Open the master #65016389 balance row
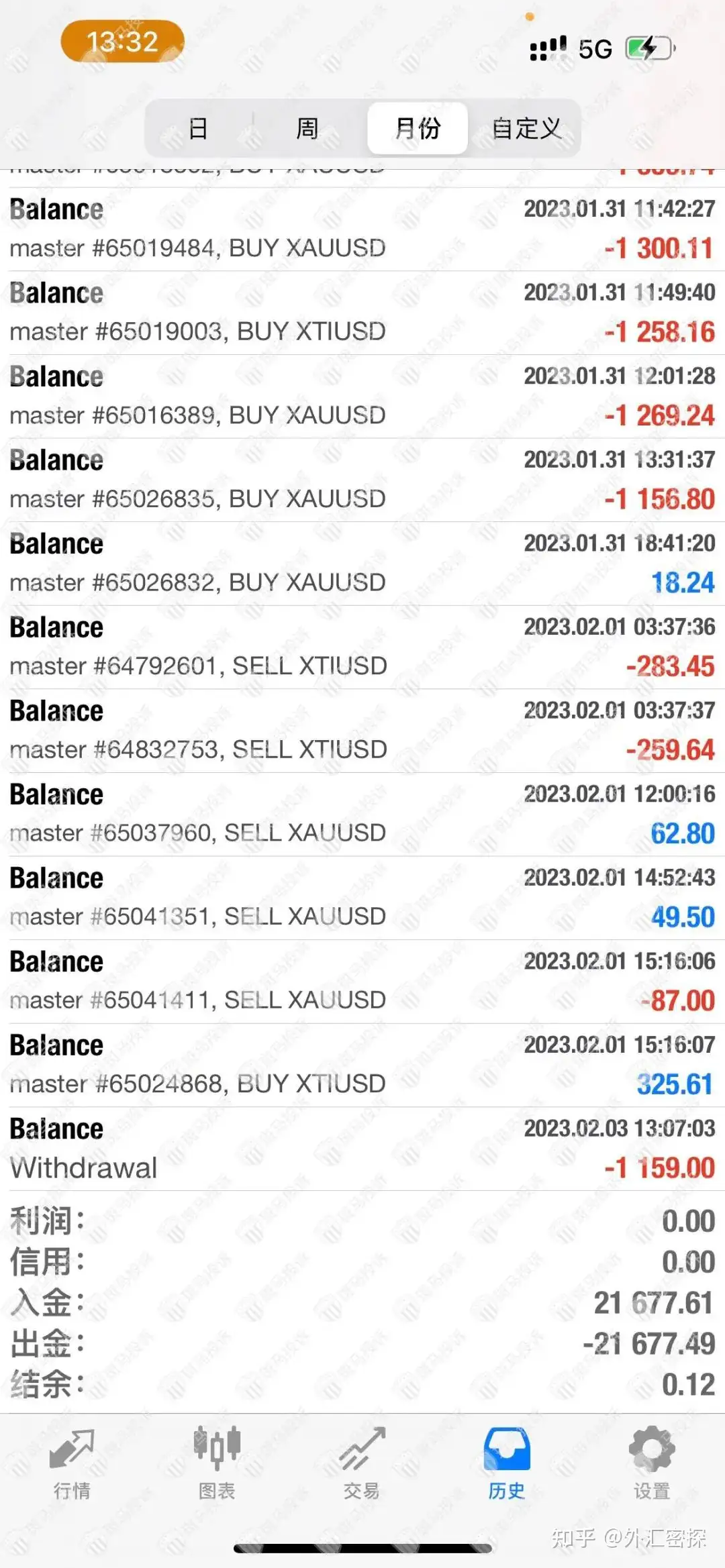Screen dimensions: 725x1568 pos(362,397)
